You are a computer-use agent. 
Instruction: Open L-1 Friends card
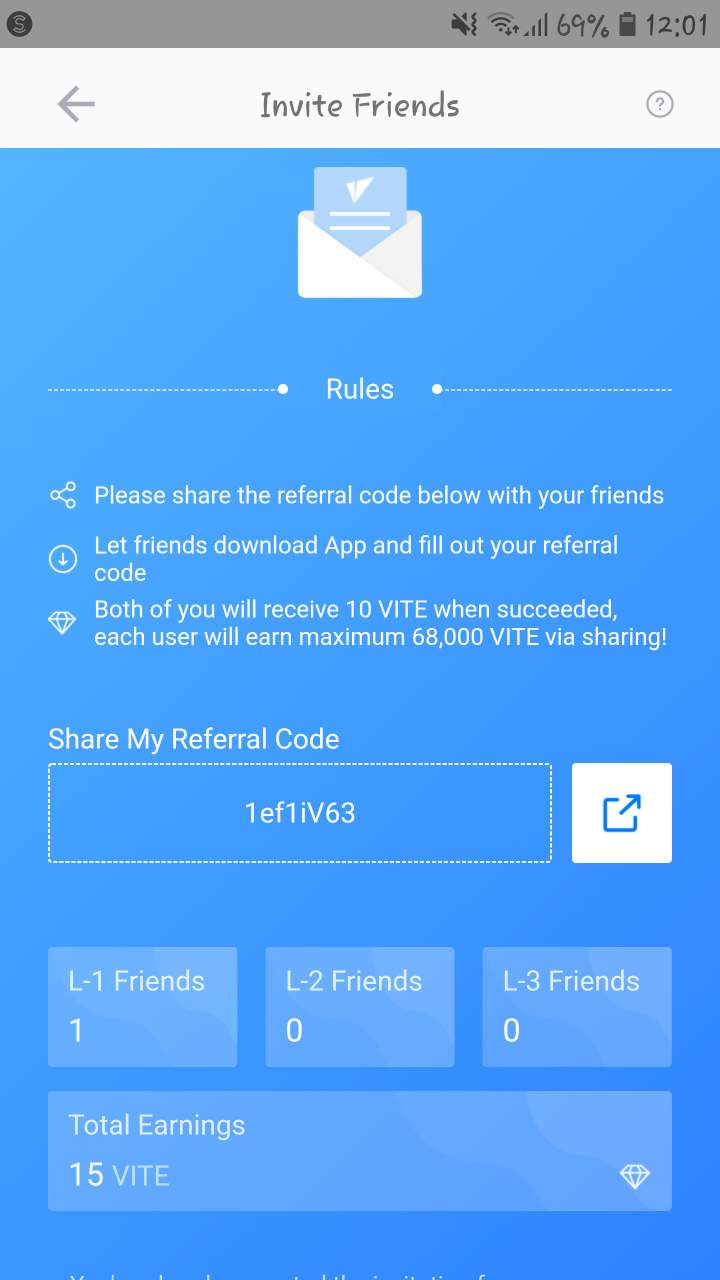(x=143, y=1006)
